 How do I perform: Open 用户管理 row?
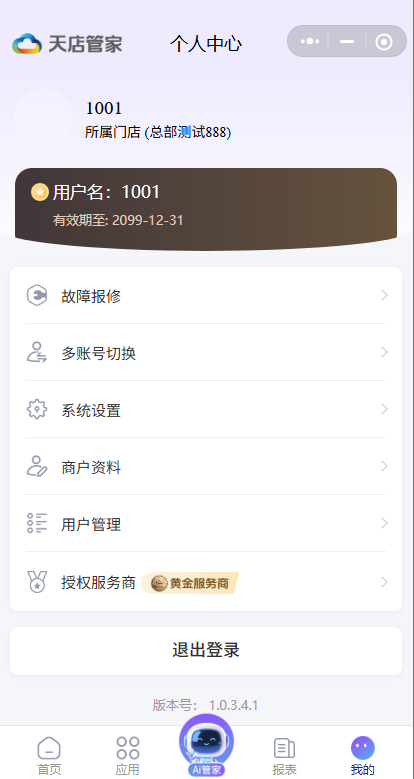(x=206, y=524)
